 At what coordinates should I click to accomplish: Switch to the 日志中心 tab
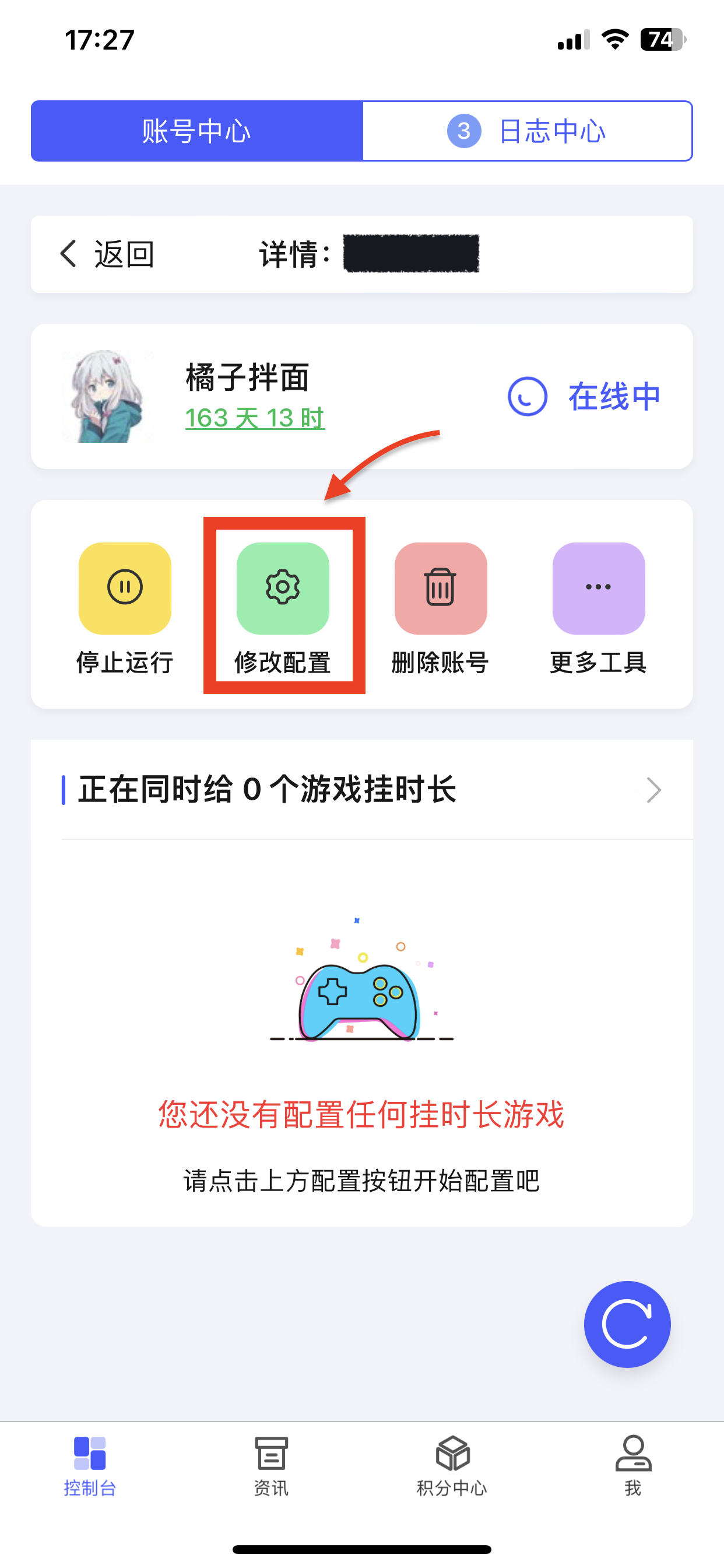pyautogui.click(x=527, y=131)
